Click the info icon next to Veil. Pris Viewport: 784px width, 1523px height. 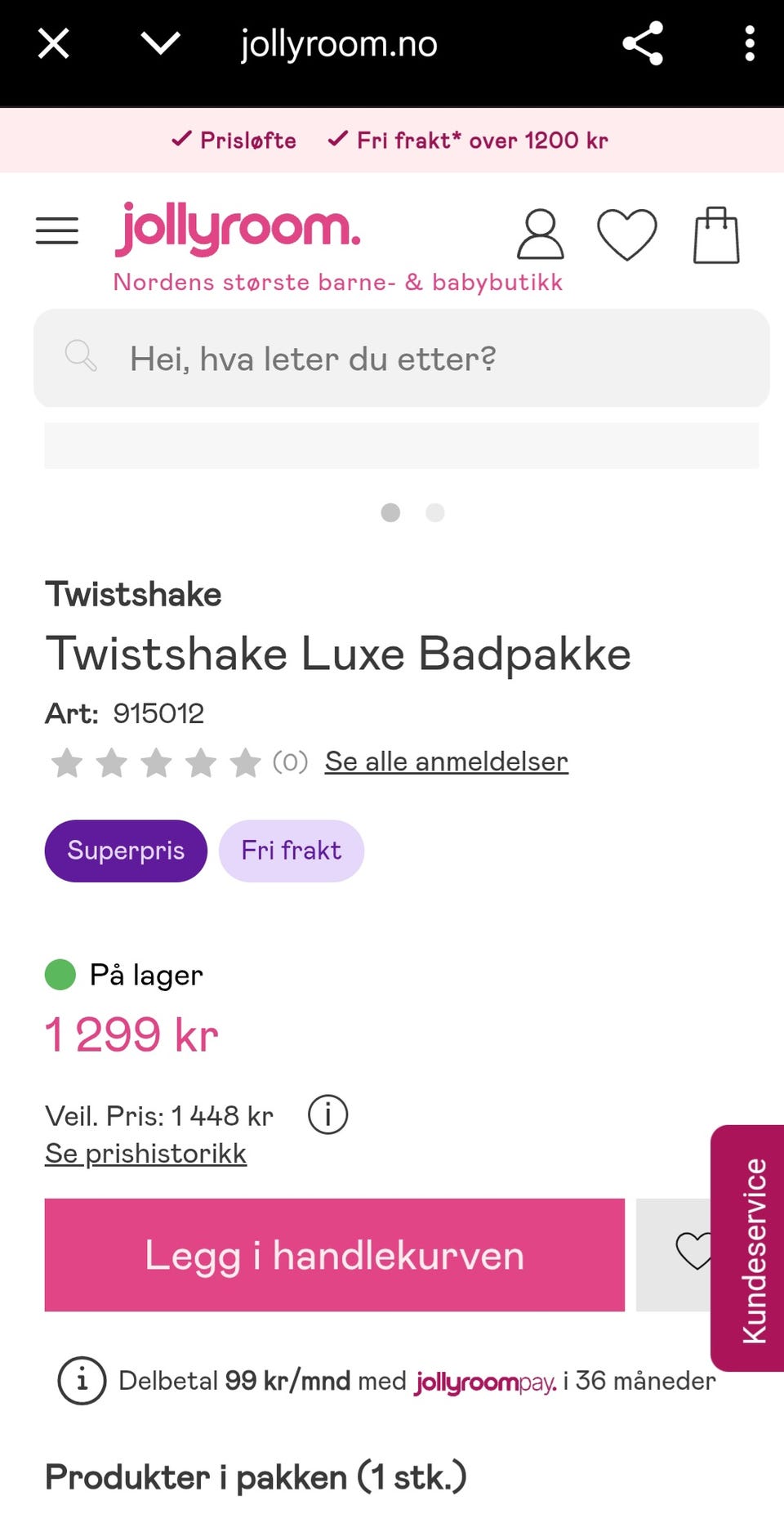click(327, 1114)
